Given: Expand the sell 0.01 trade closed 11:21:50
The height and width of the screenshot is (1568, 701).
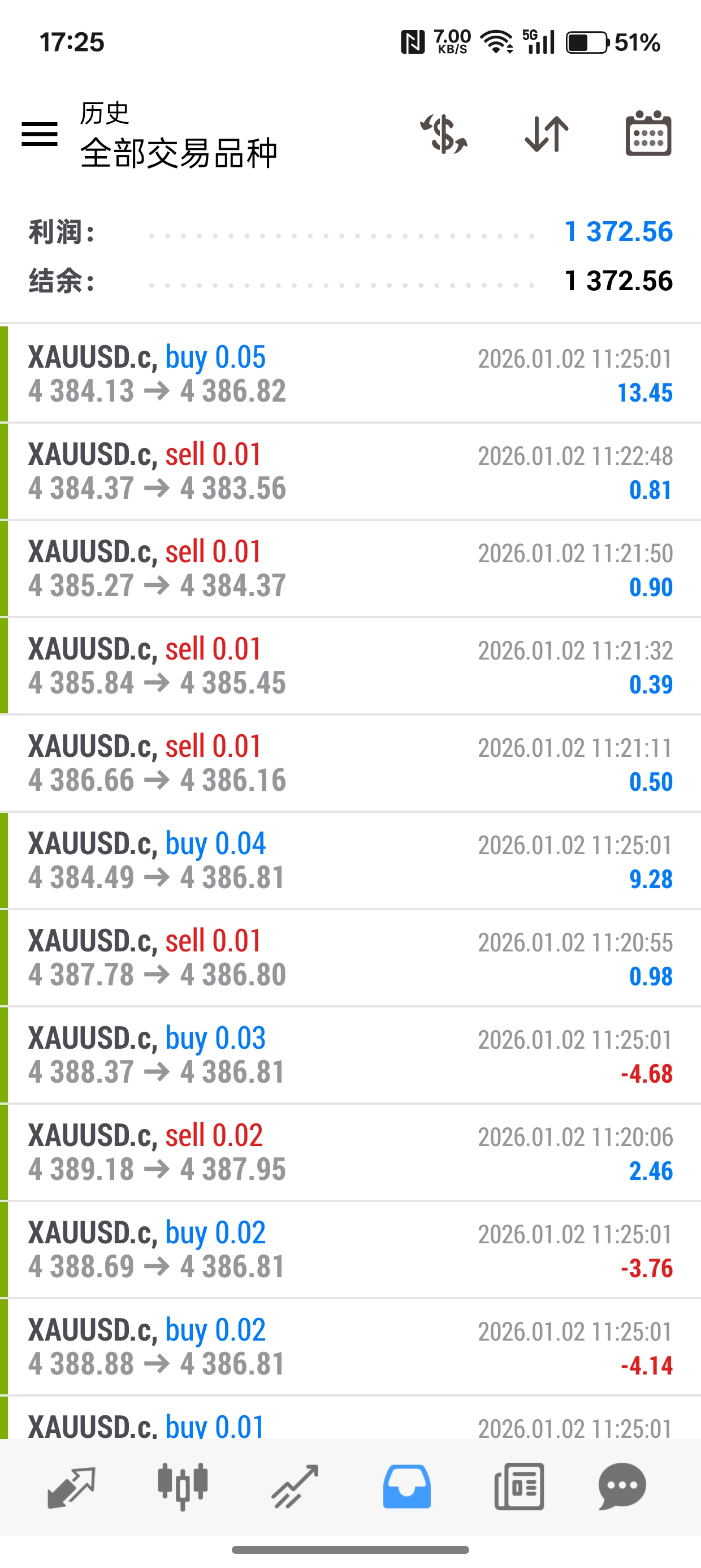Looking at the screenshot, I should click(350, 568).
